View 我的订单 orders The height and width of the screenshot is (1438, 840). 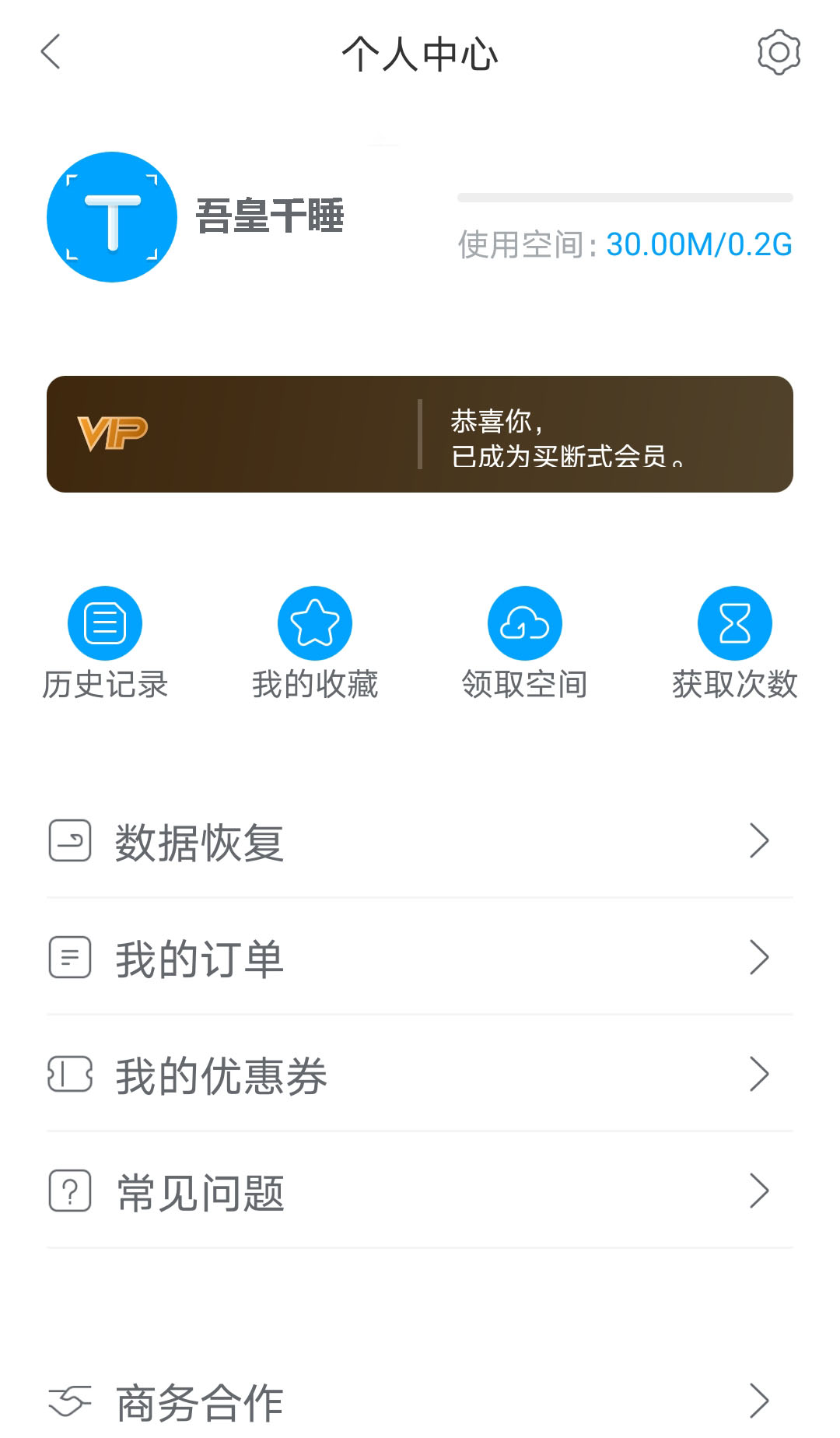(420, 958)
